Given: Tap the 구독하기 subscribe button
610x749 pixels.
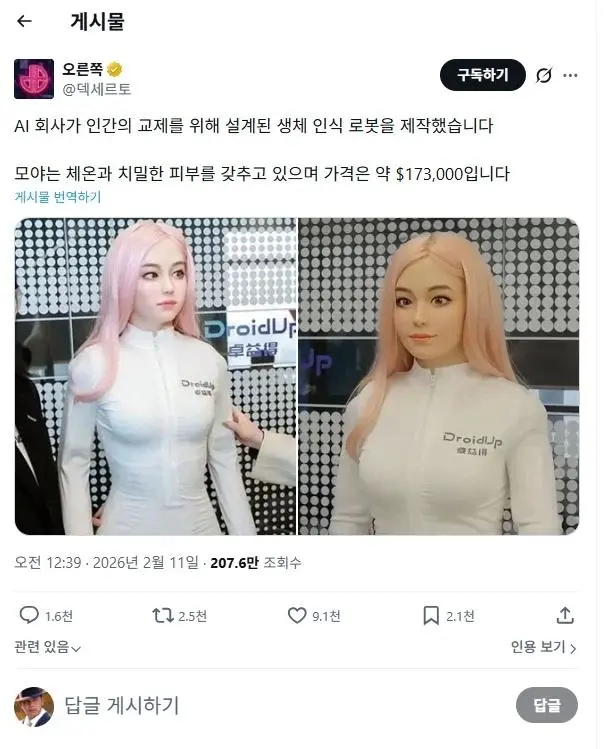Looking at the screenshot, I should pyautogui.click(x=482, y=75).
